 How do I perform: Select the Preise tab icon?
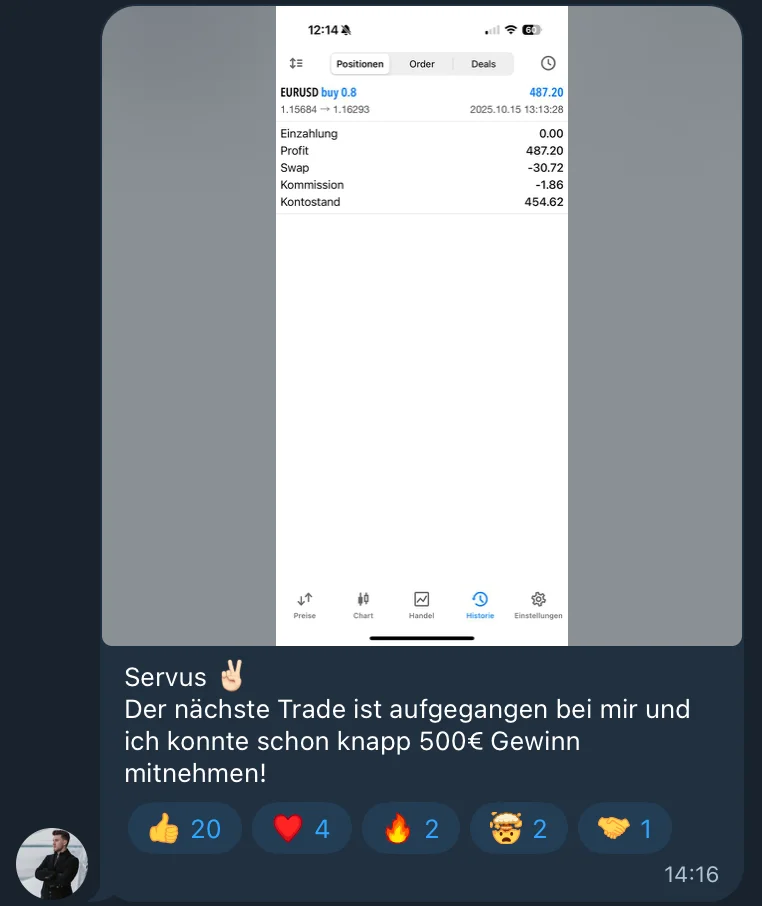tap(305, 602)
